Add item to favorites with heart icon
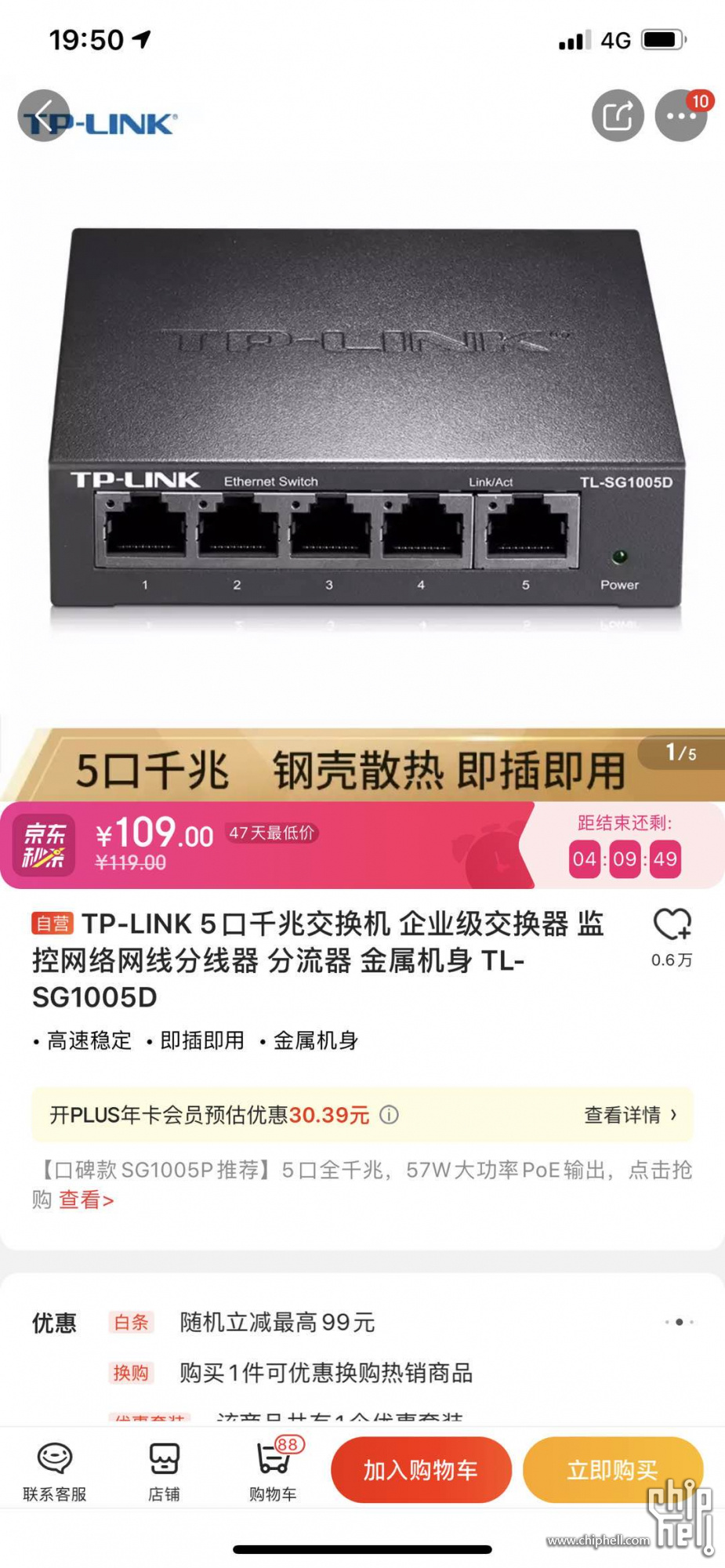Viewport: 725px width, 1568px height. click(672, 925)
